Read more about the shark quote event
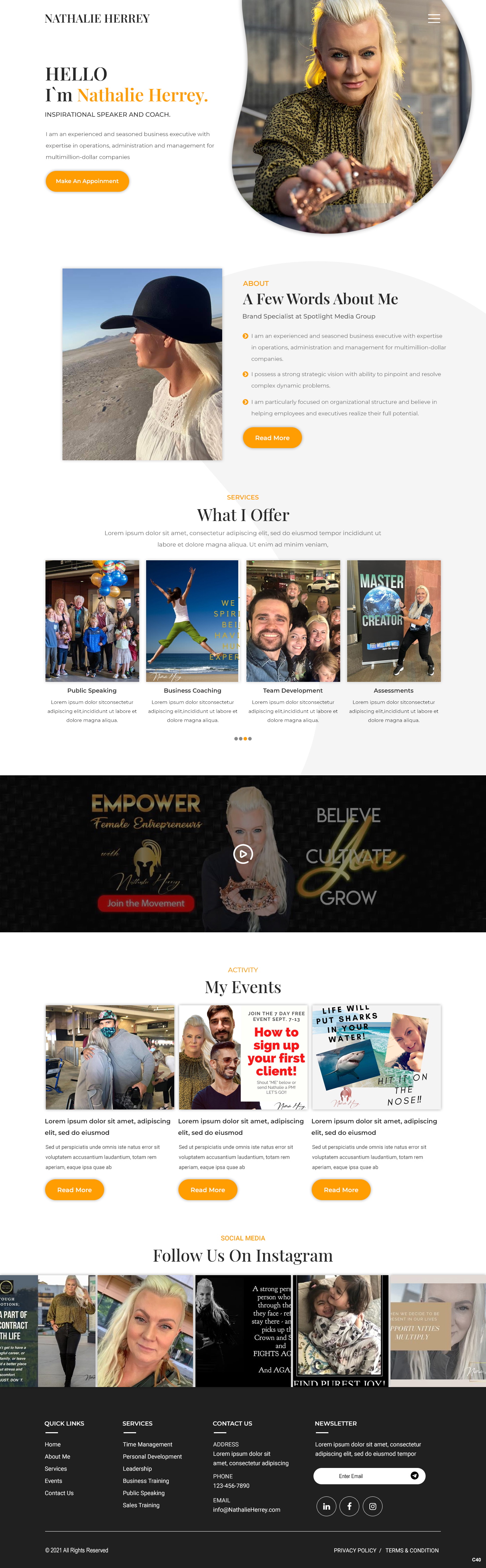The image size is (486, 1568). 341,1189
